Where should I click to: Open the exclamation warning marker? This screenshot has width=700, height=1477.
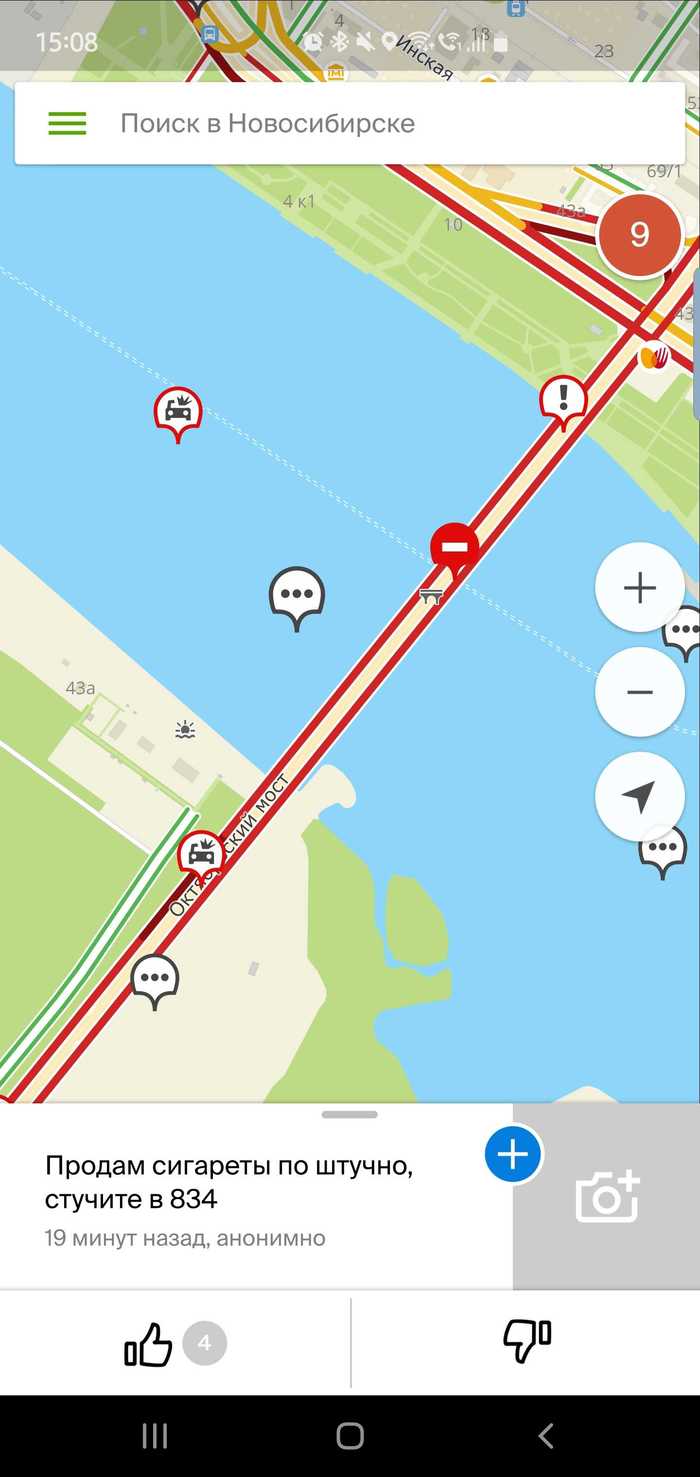click(563, 399)
